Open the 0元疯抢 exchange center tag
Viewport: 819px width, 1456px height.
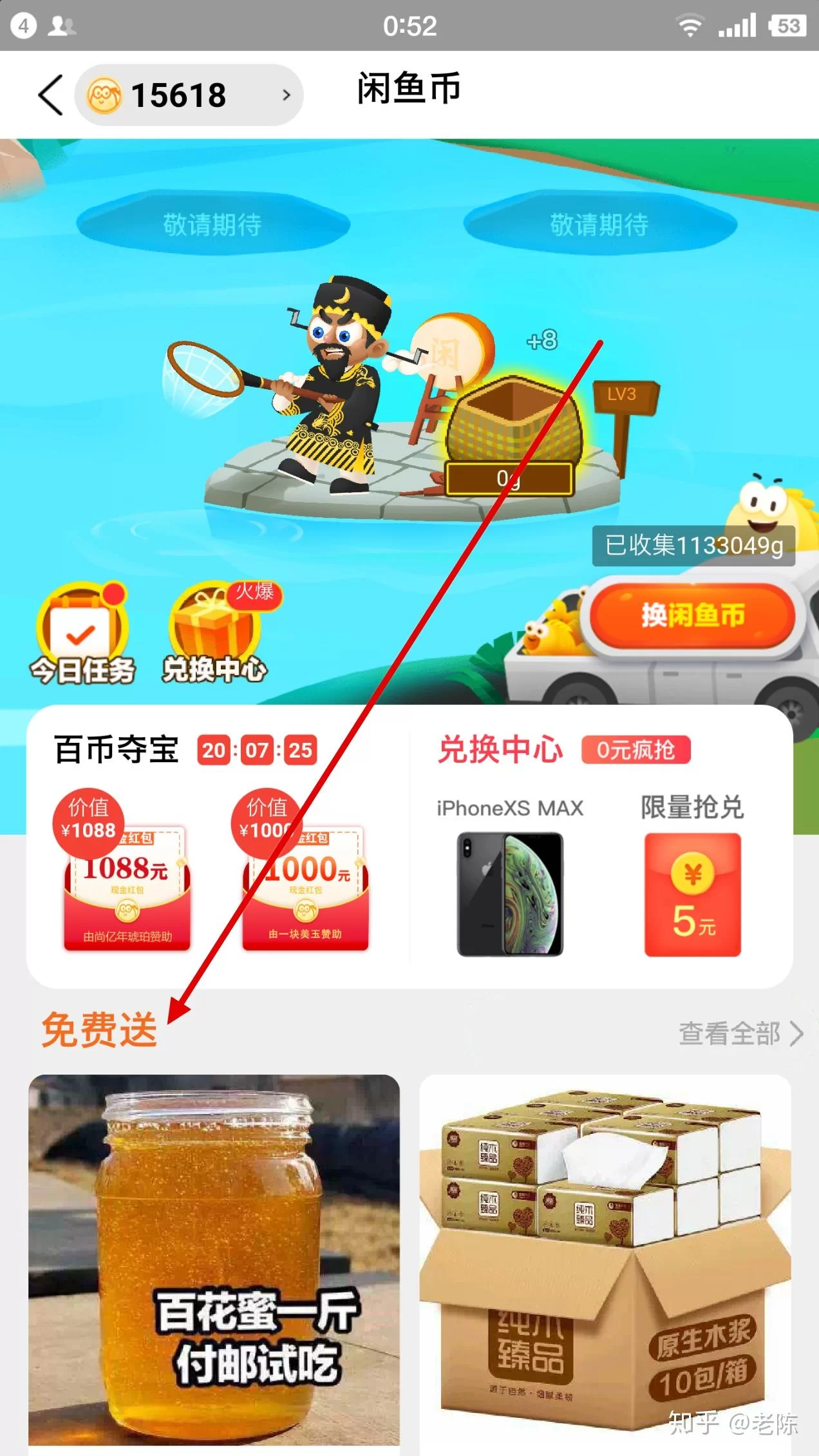635,750
